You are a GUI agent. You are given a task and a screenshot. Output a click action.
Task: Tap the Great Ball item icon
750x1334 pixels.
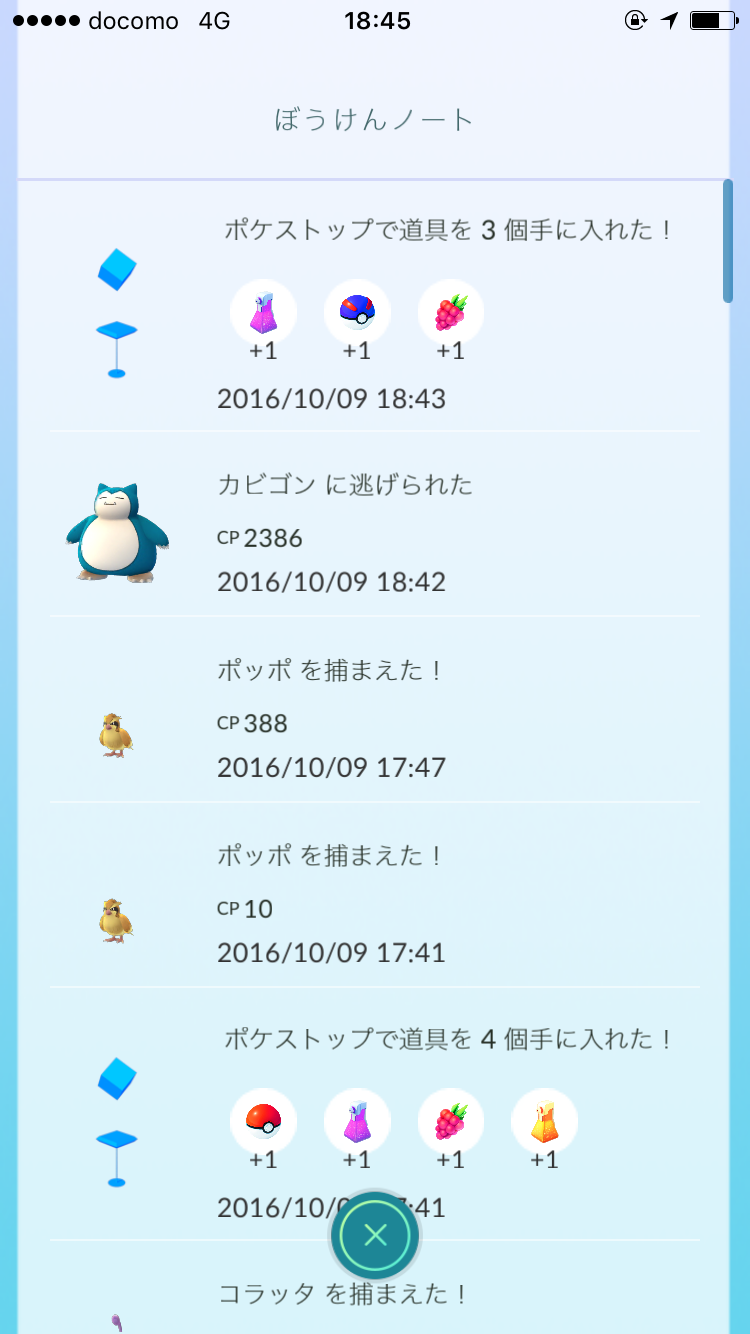click(x=357, y=312)
